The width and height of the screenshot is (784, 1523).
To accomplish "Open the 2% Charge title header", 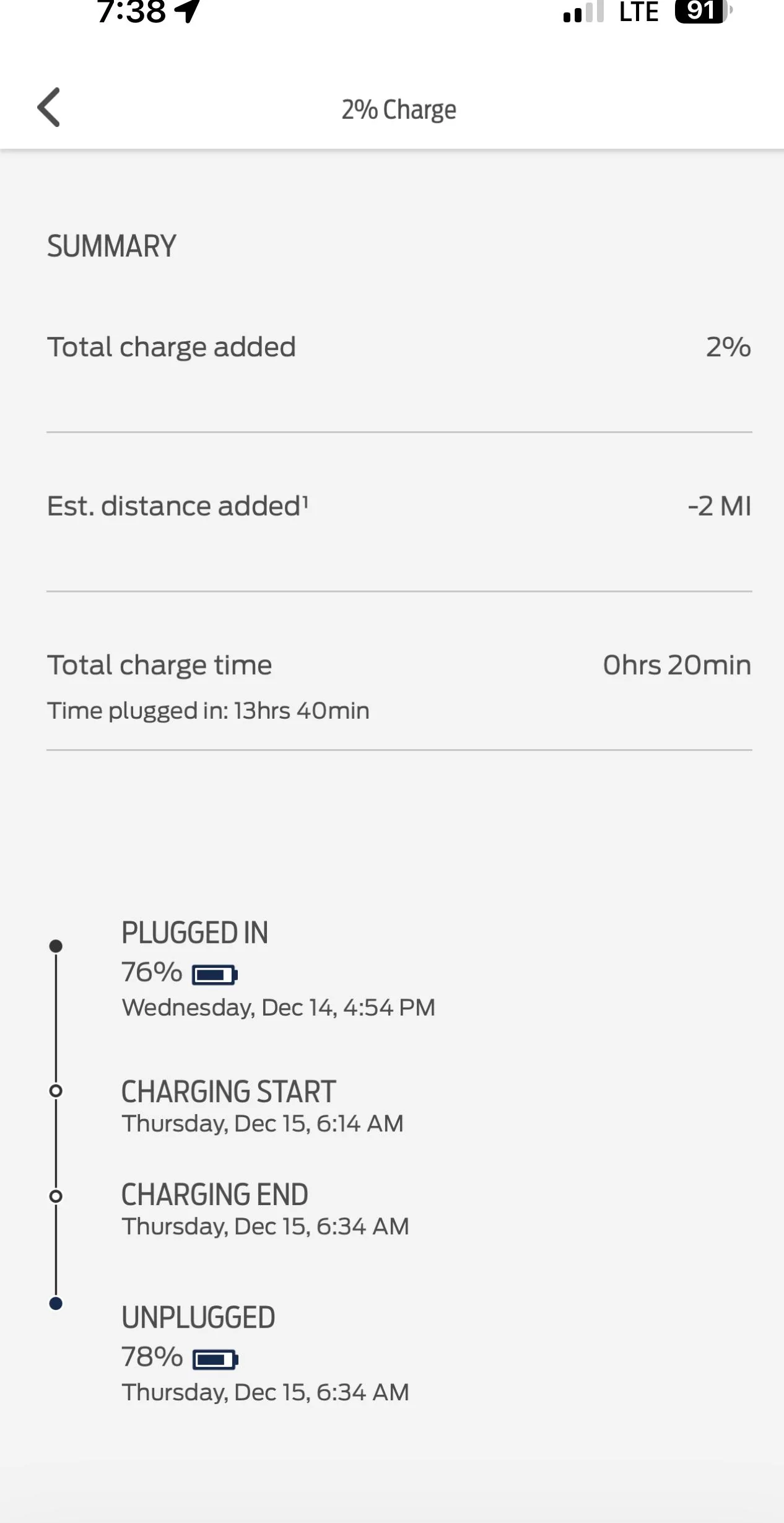I will (399, 109).
